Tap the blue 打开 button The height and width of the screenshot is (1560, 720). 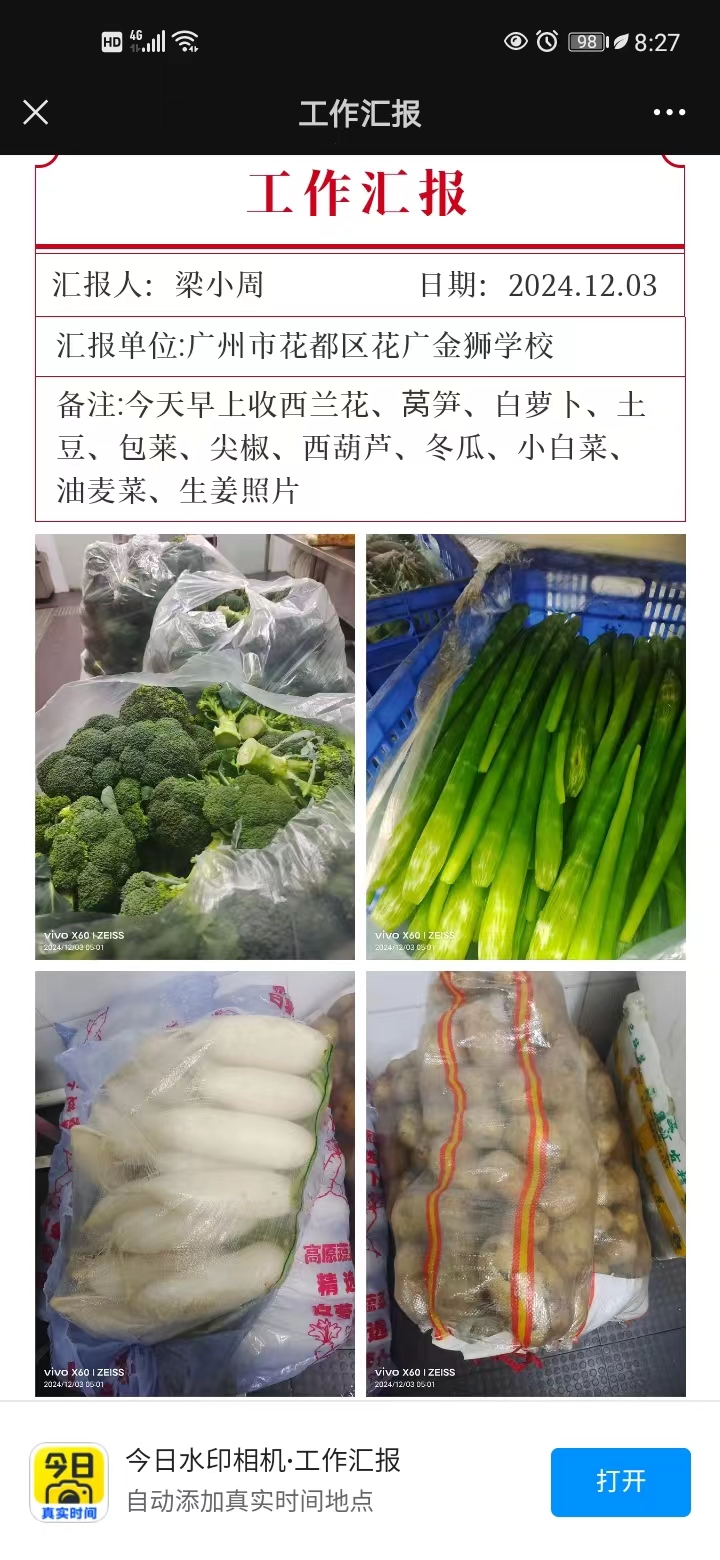click(620, 1481)
